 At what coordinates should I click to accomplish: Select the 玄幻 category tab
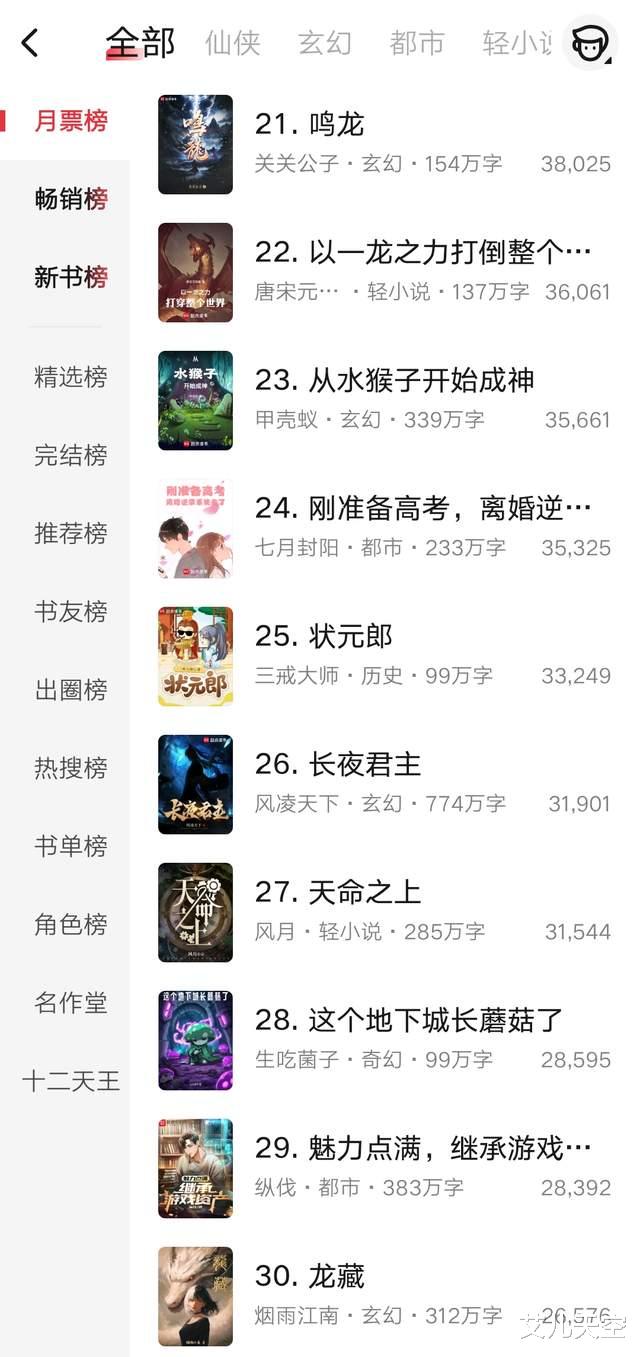[x=325, y=43]
